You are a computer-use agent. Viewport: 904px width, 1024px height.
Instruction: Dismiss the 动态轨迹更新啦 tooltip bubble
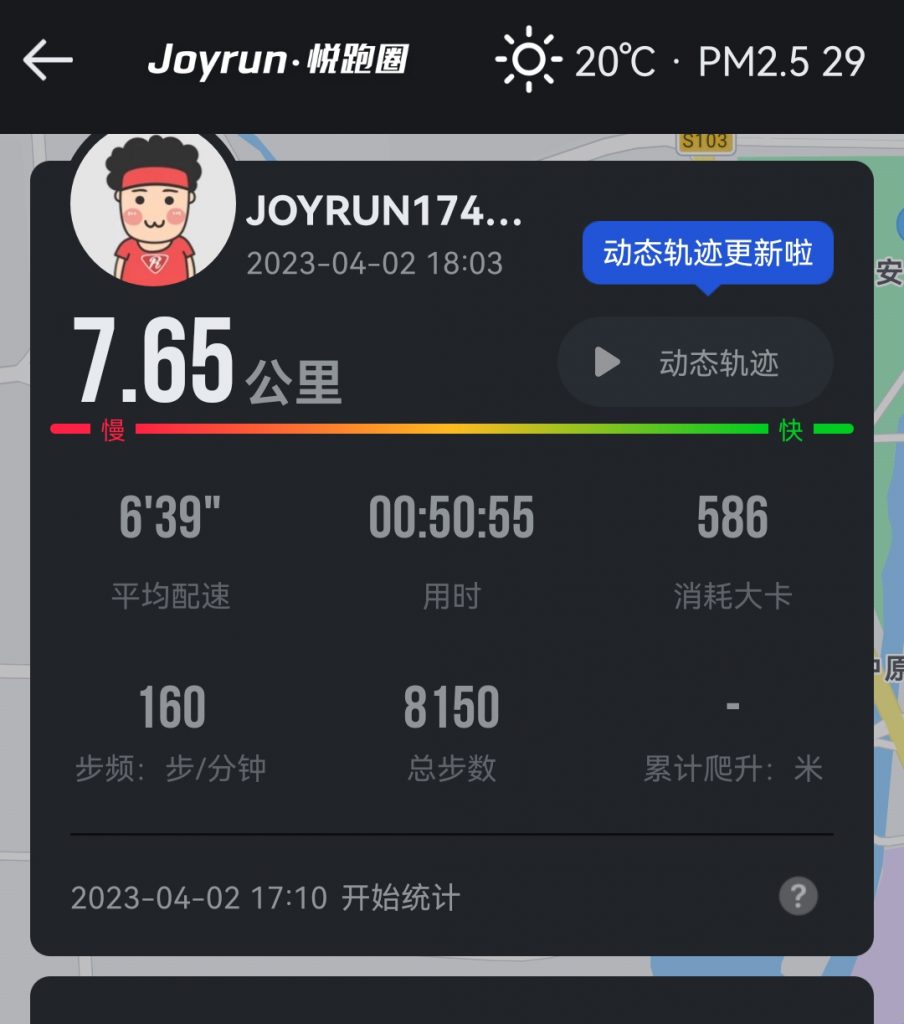(x=707, y=253)
